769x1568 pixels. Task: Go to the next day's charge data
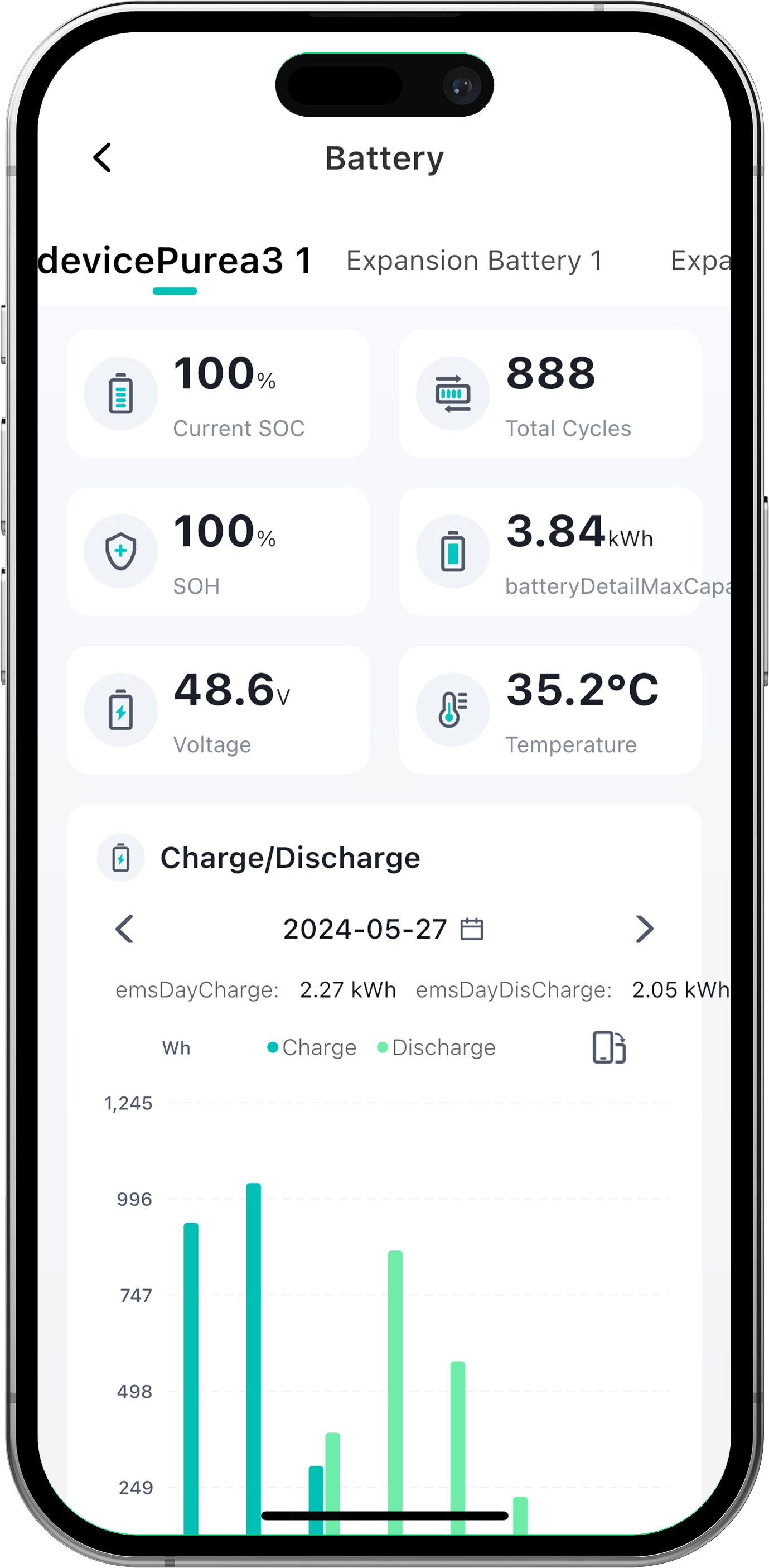coord(644,930)
